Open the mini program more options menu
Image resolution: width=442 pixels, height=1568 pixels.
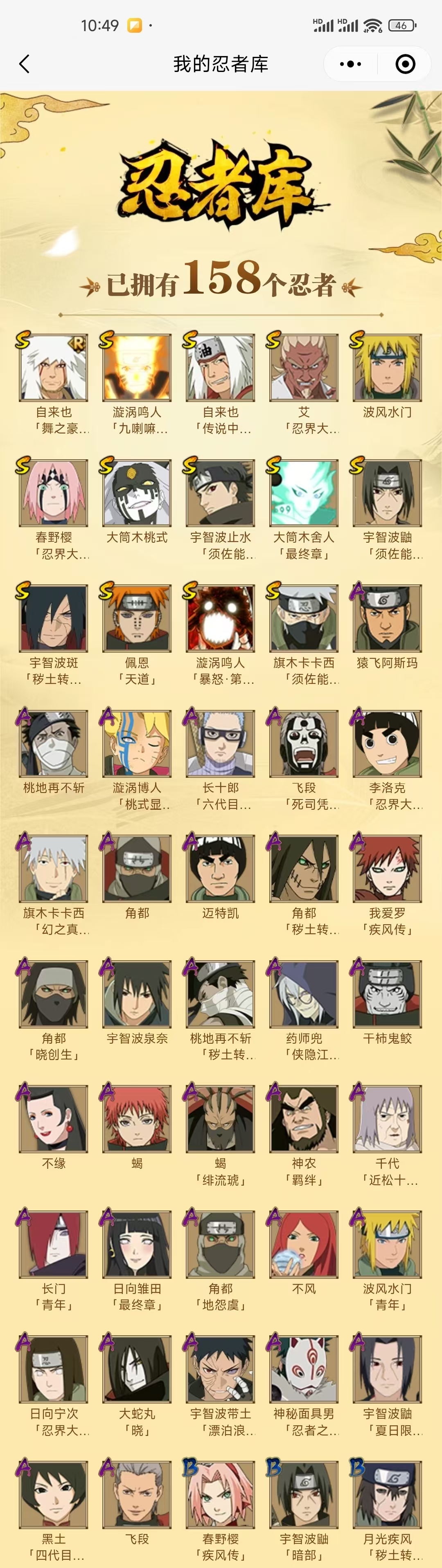[350, 64]
